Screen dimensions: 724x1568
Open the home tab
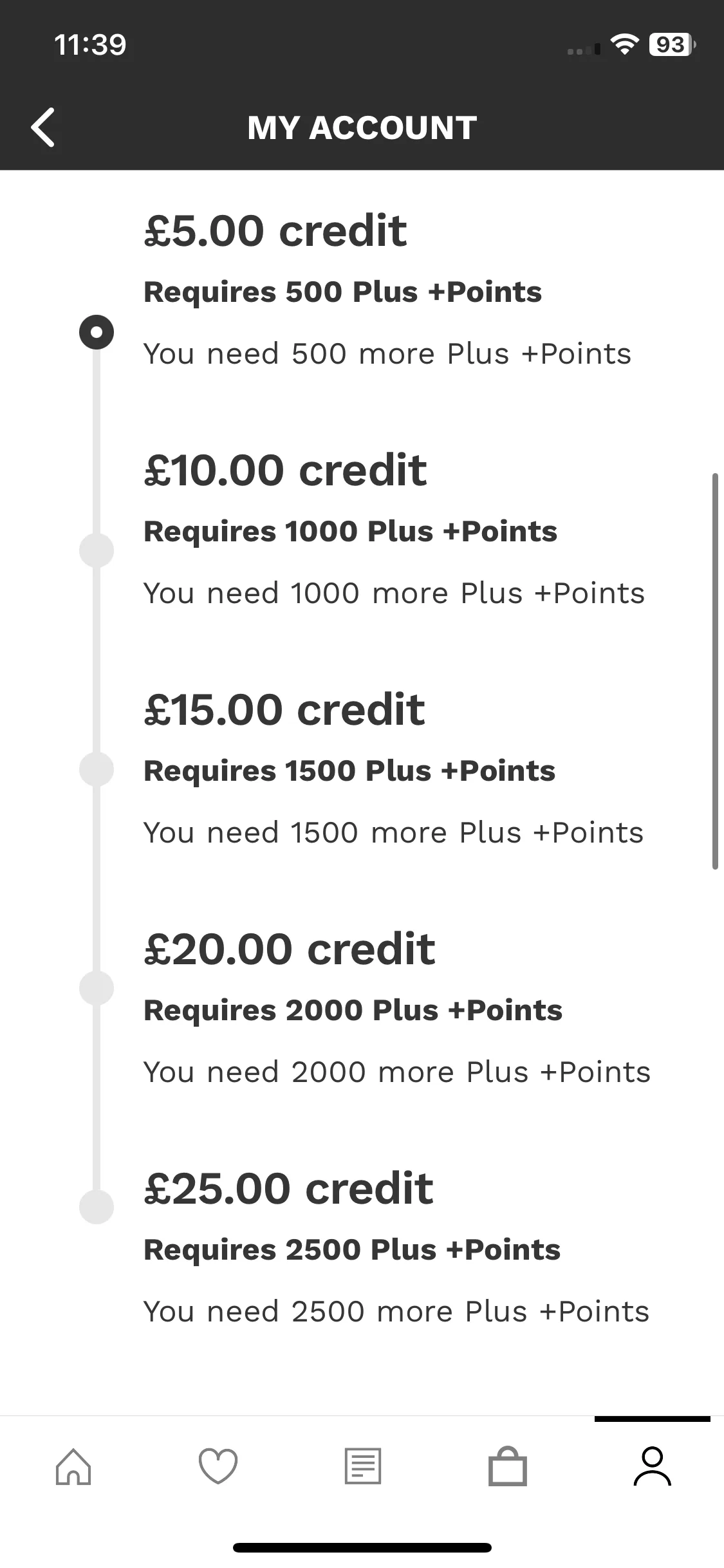[x=73, y=1466]
